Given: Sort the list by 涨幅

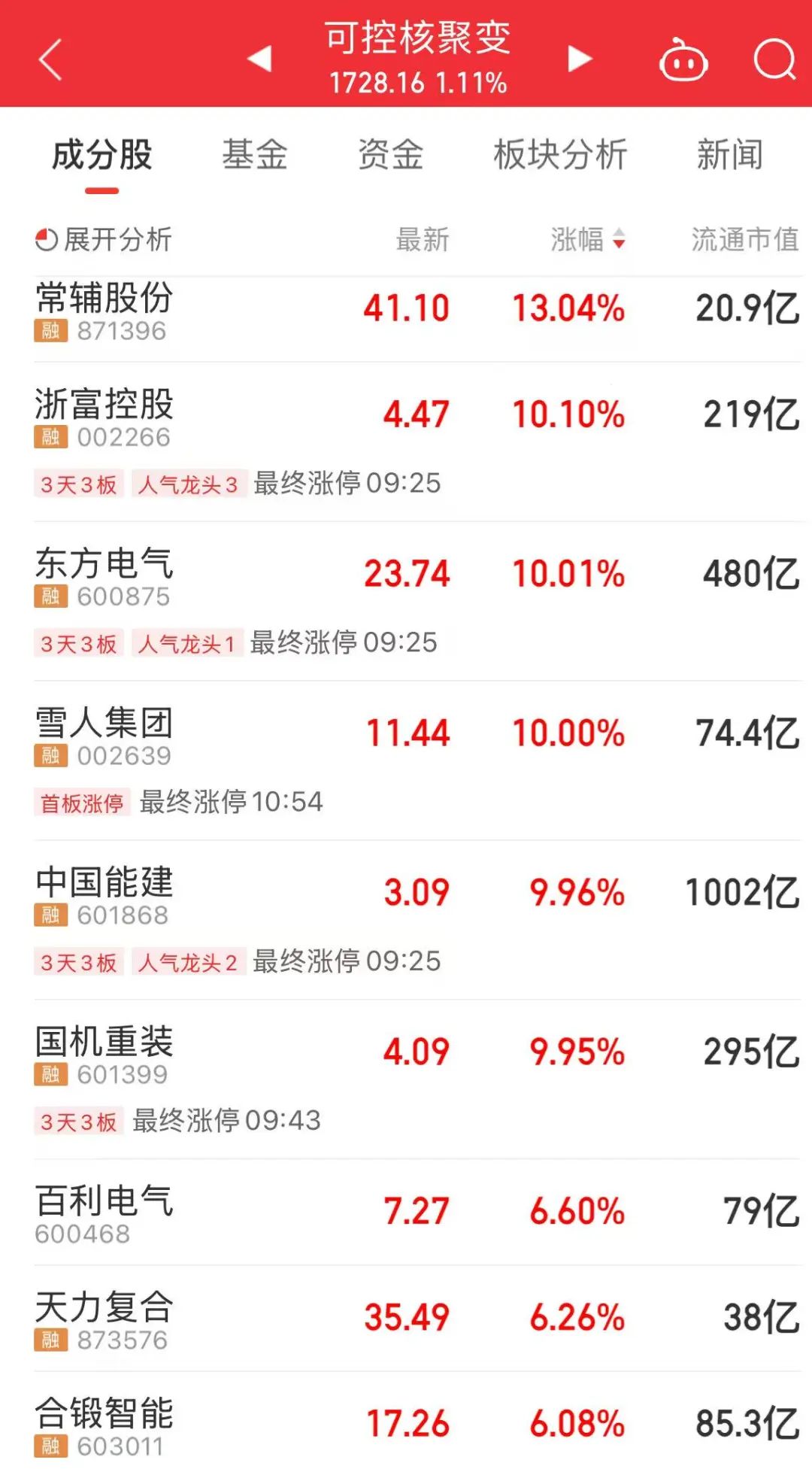Looking at the screenshot, I should pos(587,240).
